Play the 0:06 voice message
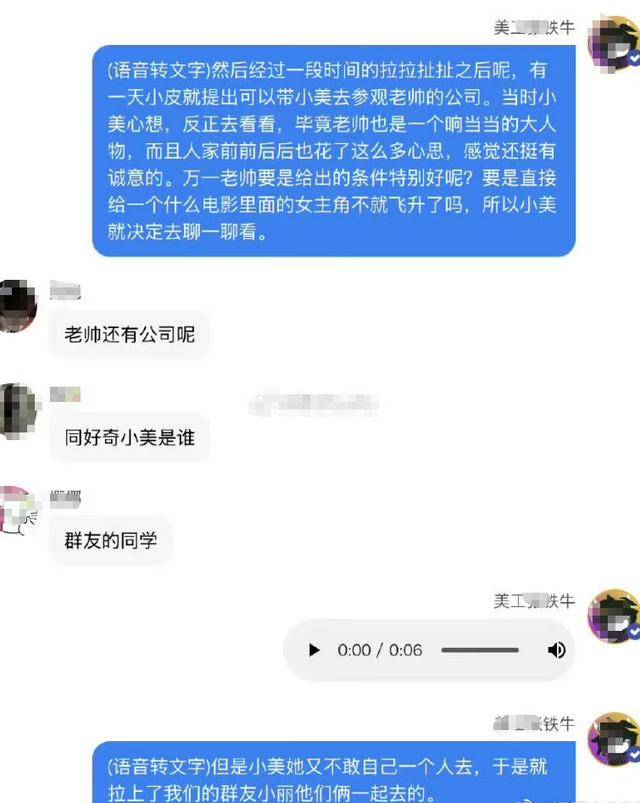The image size is (640, 803). [314, 650]
